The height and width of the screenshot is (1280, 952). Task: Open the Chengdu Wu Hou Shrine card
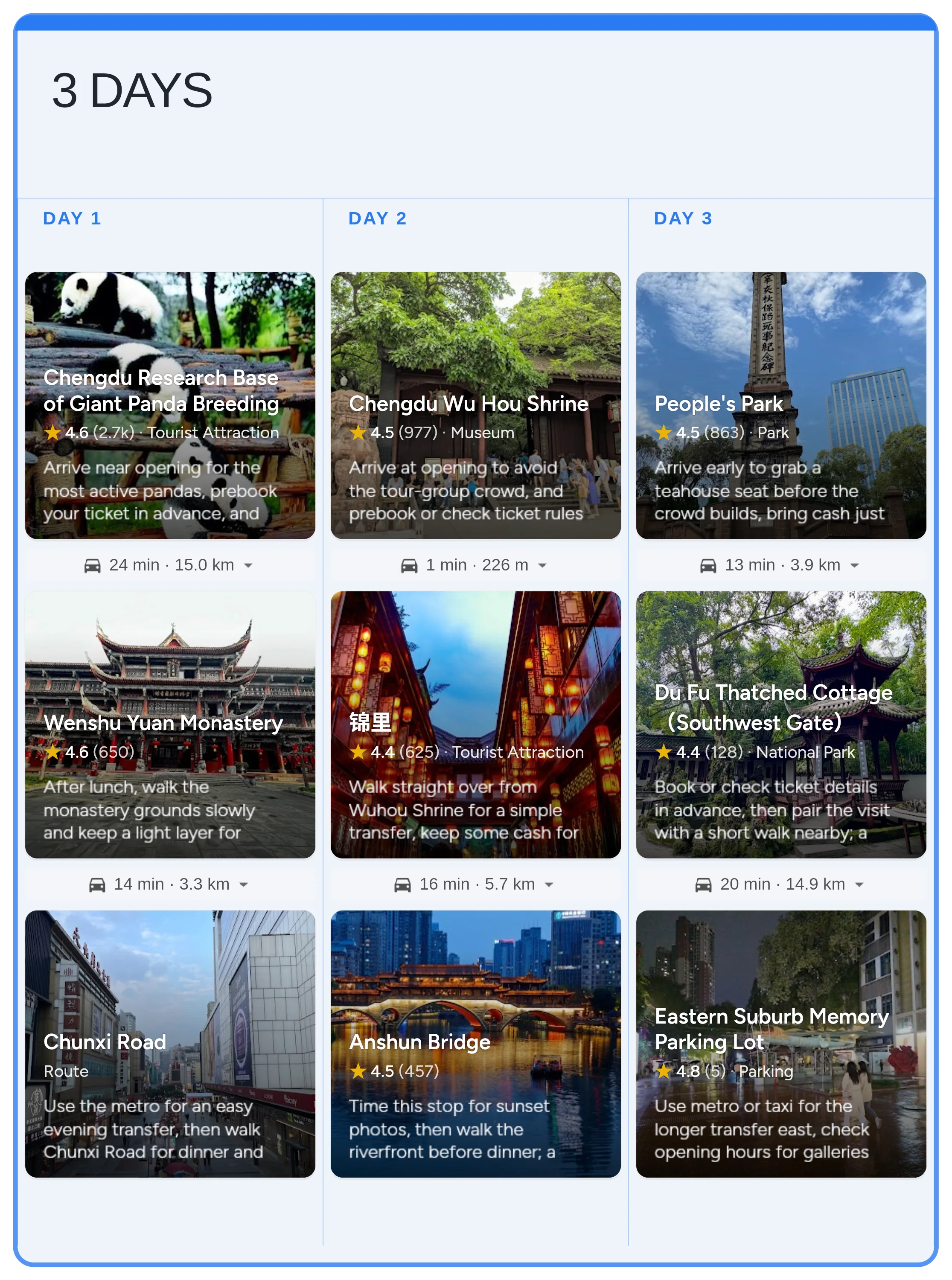coord(475,405)
